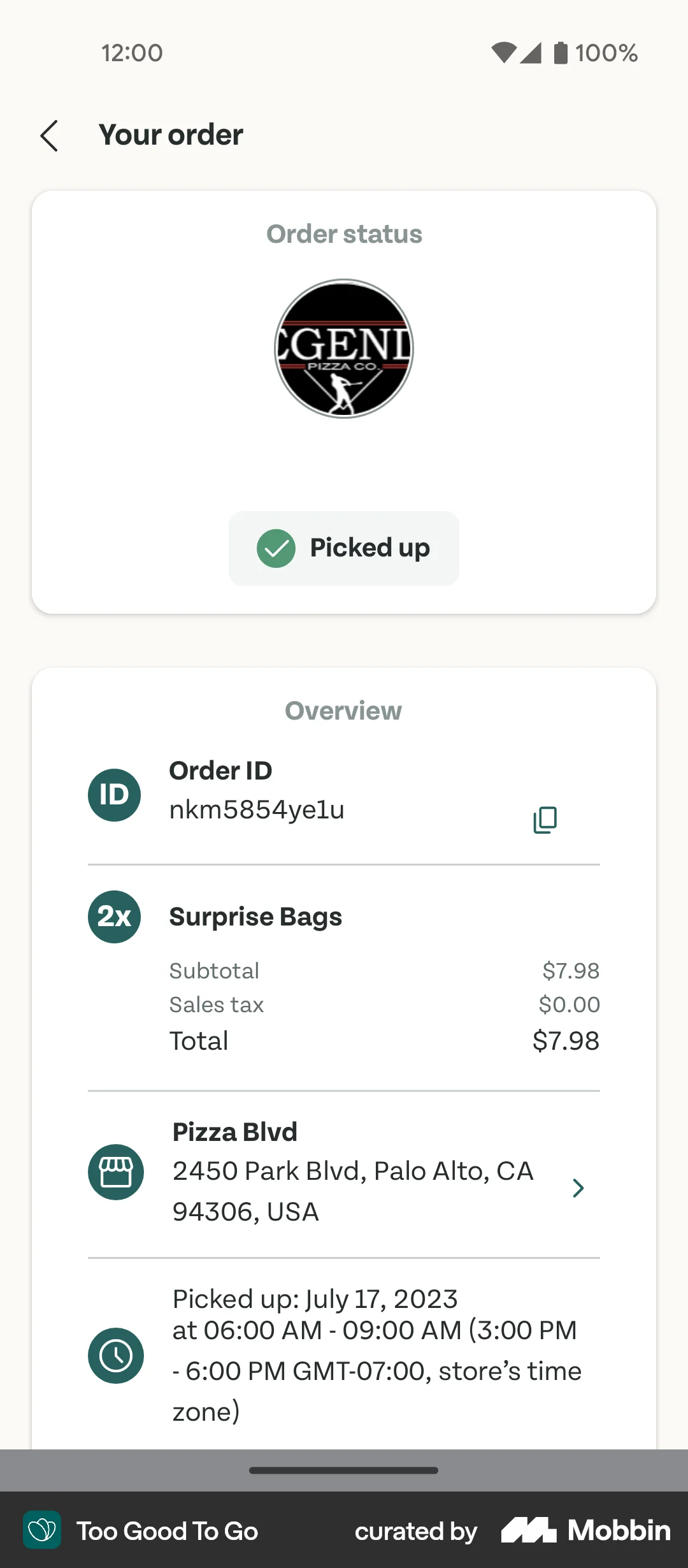Copy the order ID nkm5854ye1u
688x1568 pixels.
pyautogui.click(x=543, y=819)
